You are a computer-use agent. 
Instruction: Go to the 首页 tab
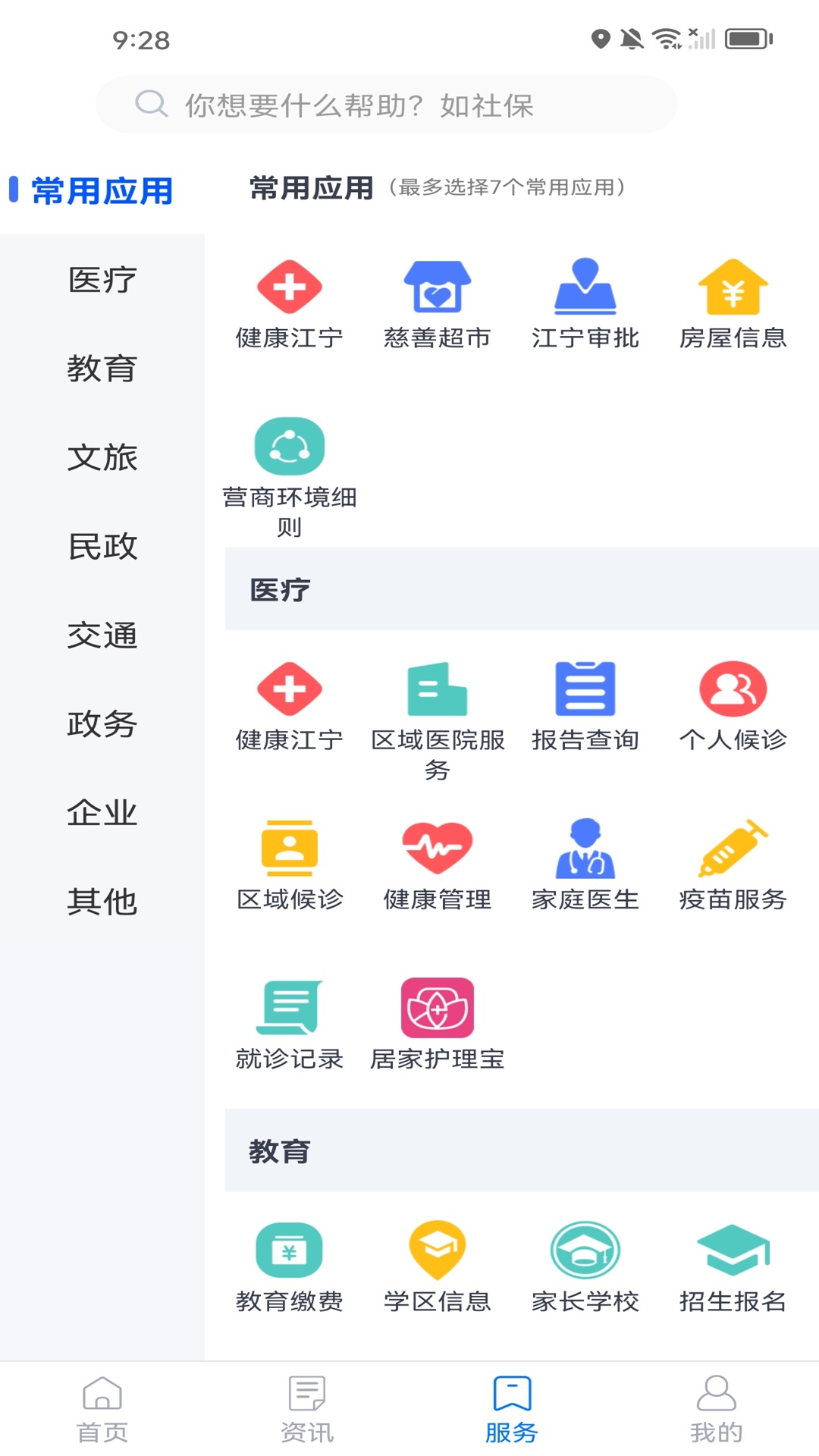coord(102,1409)
